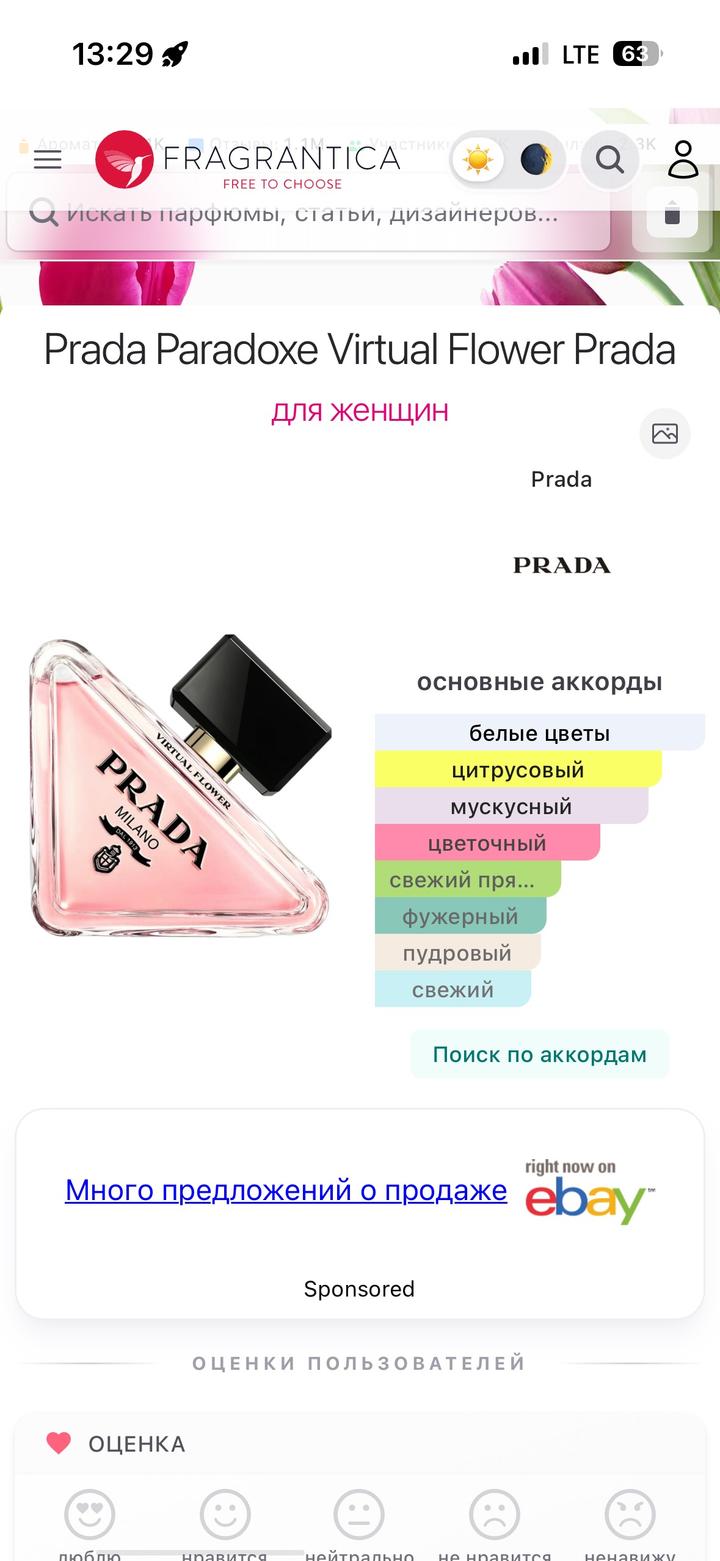Open the perfume photo gallery icon
Image resolution: width=720 pixels, height=1561 pixels.
click(x=665, y=433)
